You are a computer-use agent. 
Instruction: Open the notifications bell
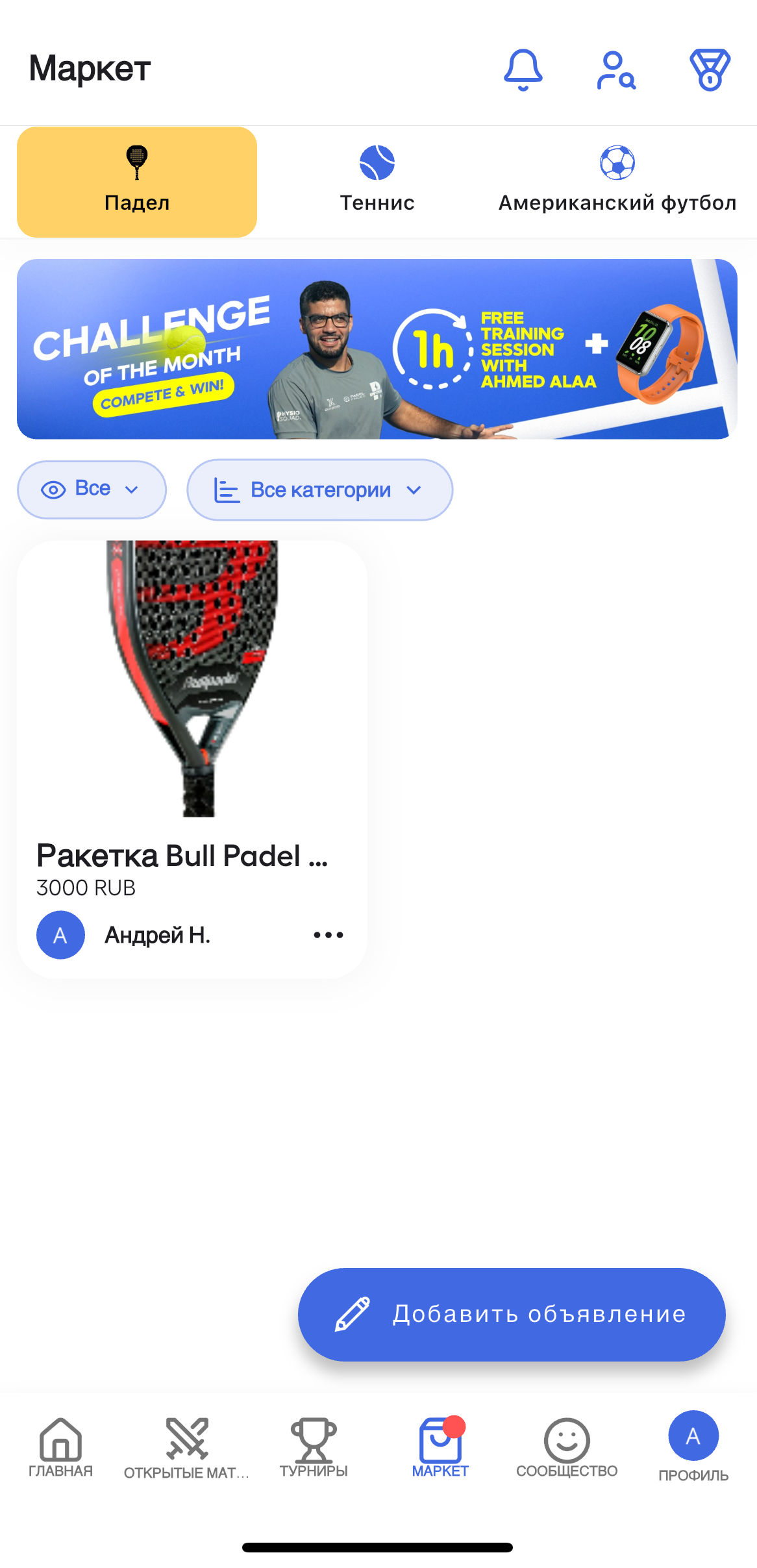click(523, 69)
